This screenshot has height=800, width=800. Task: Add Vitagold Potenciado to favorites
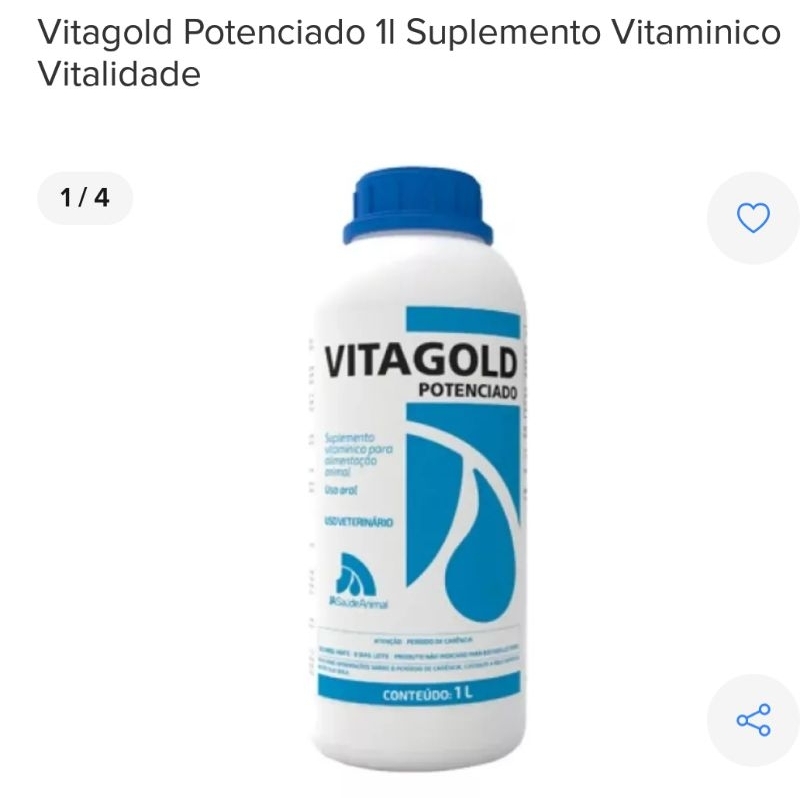[753, 217]
